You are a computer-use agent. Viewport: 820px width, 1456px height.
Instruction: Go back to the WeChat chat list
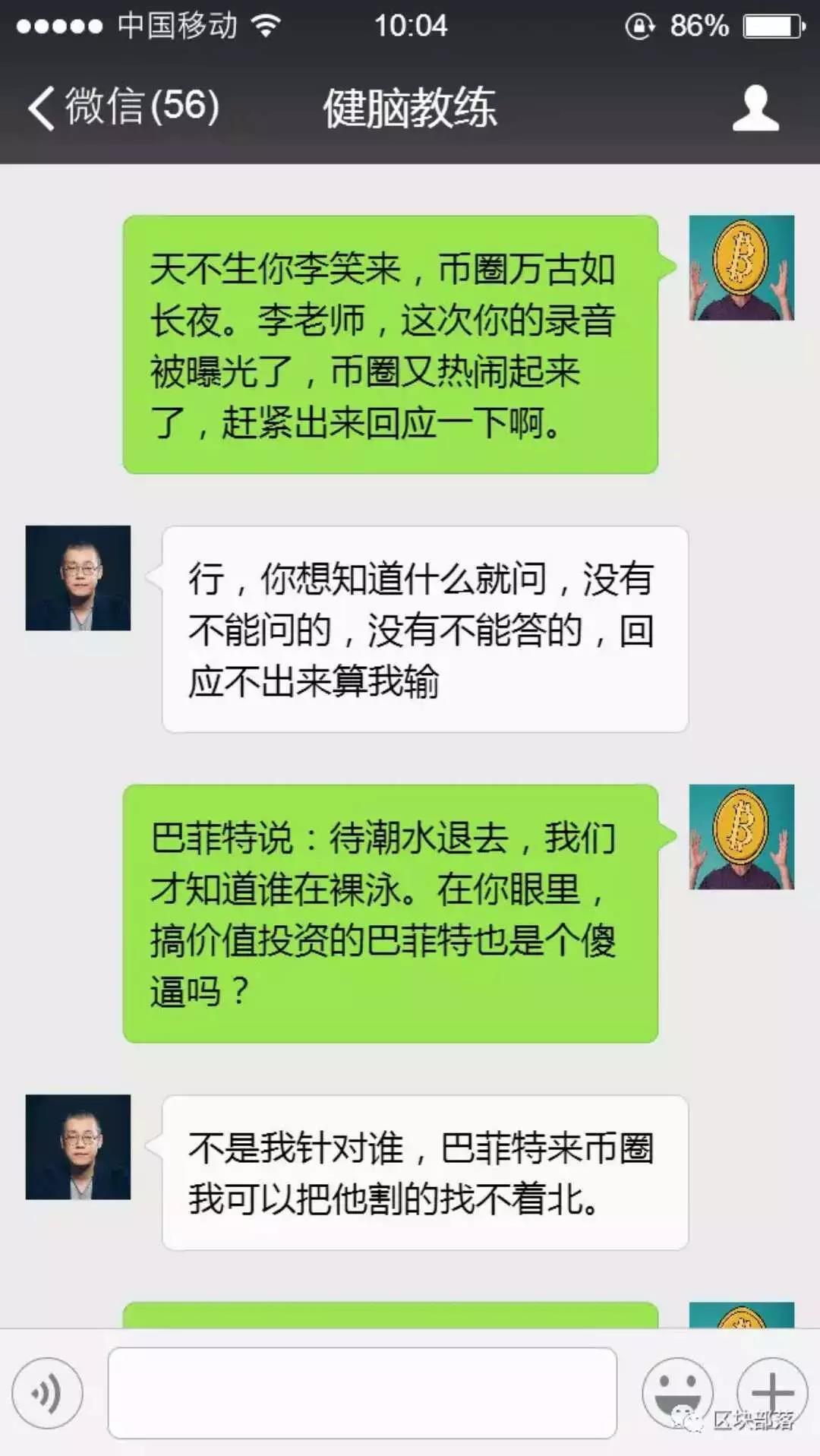click(121, 106)
